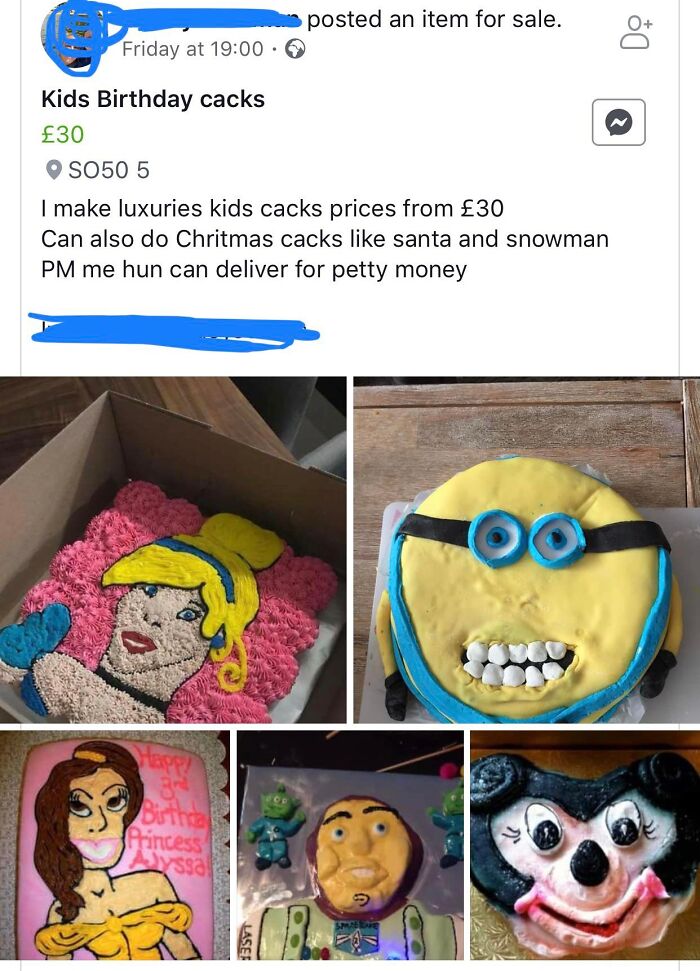Screen dimensions: 700x971
Task: Open the yellow Minion cake photo
Action: point(526,550)
